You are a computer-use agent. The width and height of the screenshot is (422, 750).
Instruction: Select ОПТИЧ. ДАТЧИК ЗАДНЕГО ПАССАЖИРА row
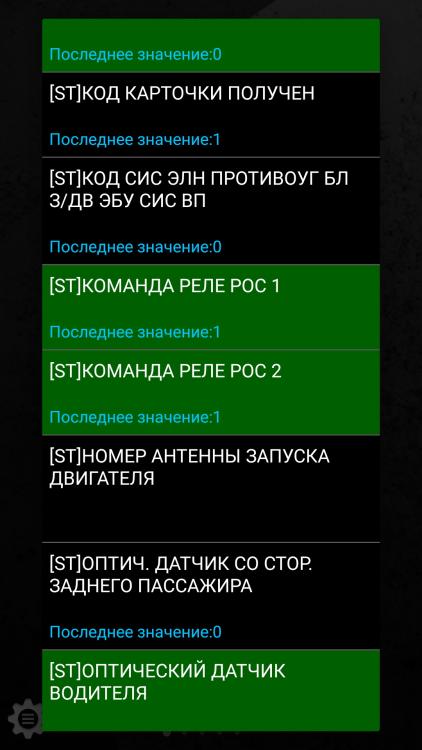[x=211, y=596]
